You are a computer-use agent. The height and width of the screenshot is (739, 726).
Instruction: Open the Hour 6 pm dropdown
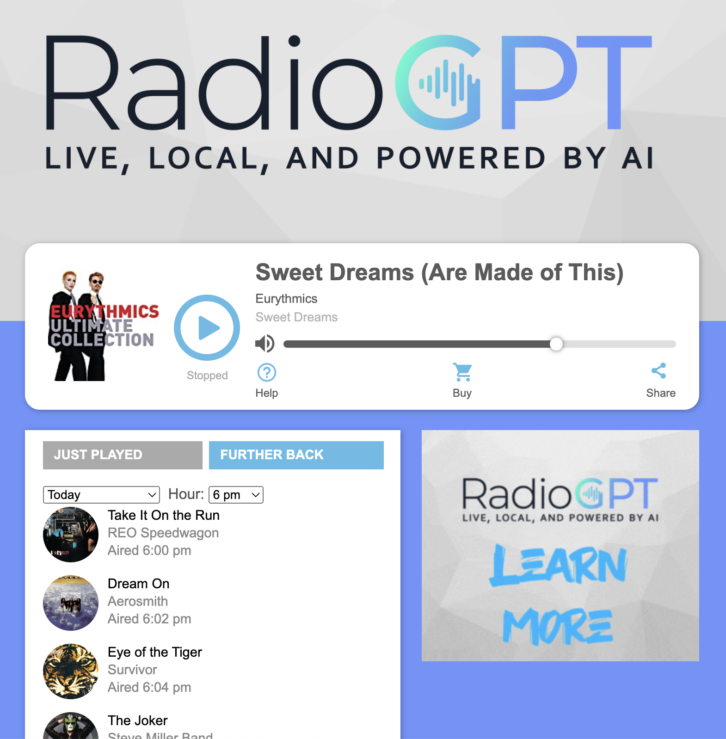click(x=236, y=495)
